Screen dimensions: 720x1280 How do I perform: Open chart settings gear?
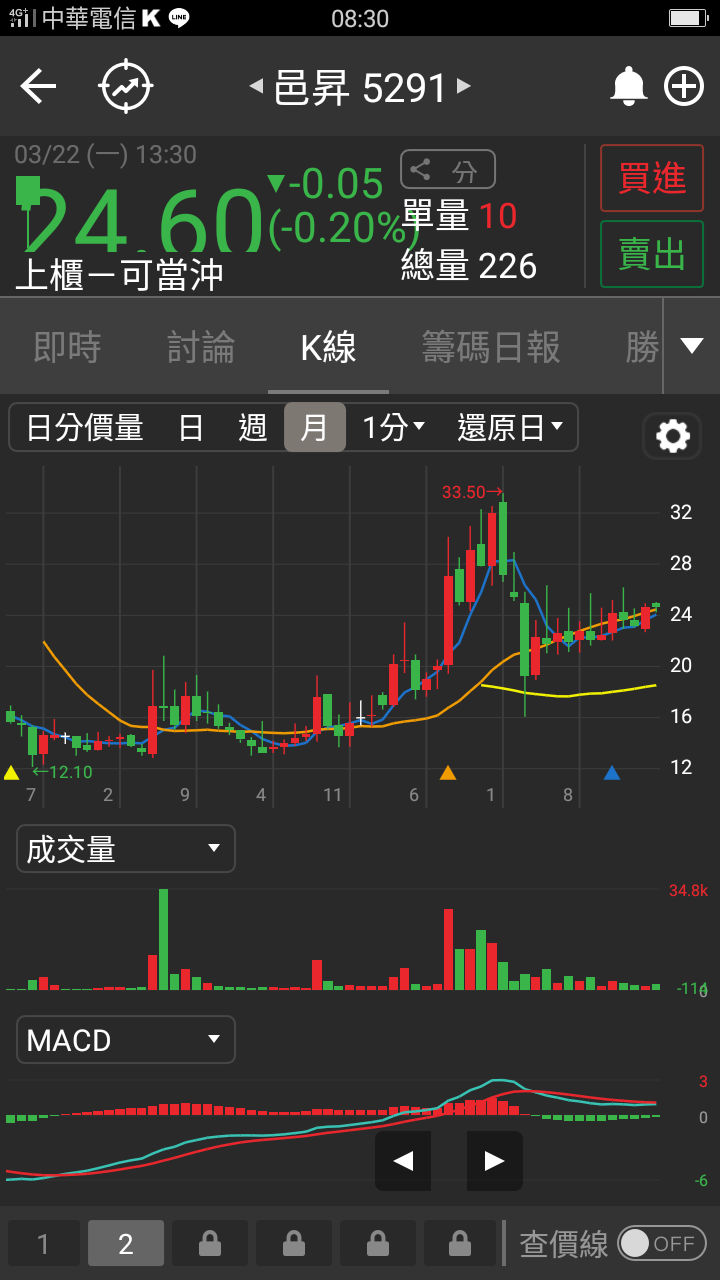click(x=672, y=436)
